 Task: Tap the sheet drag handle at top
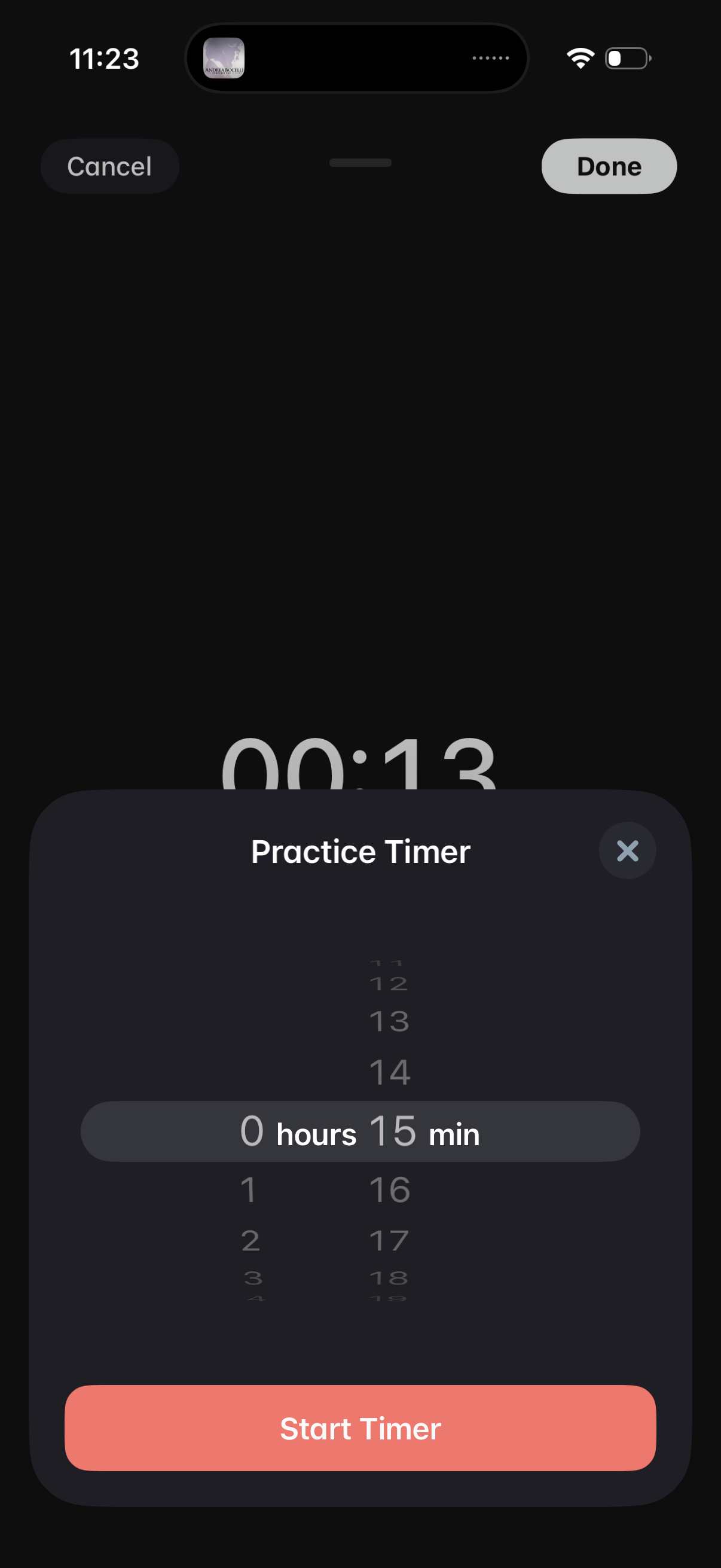click(360, 163)
